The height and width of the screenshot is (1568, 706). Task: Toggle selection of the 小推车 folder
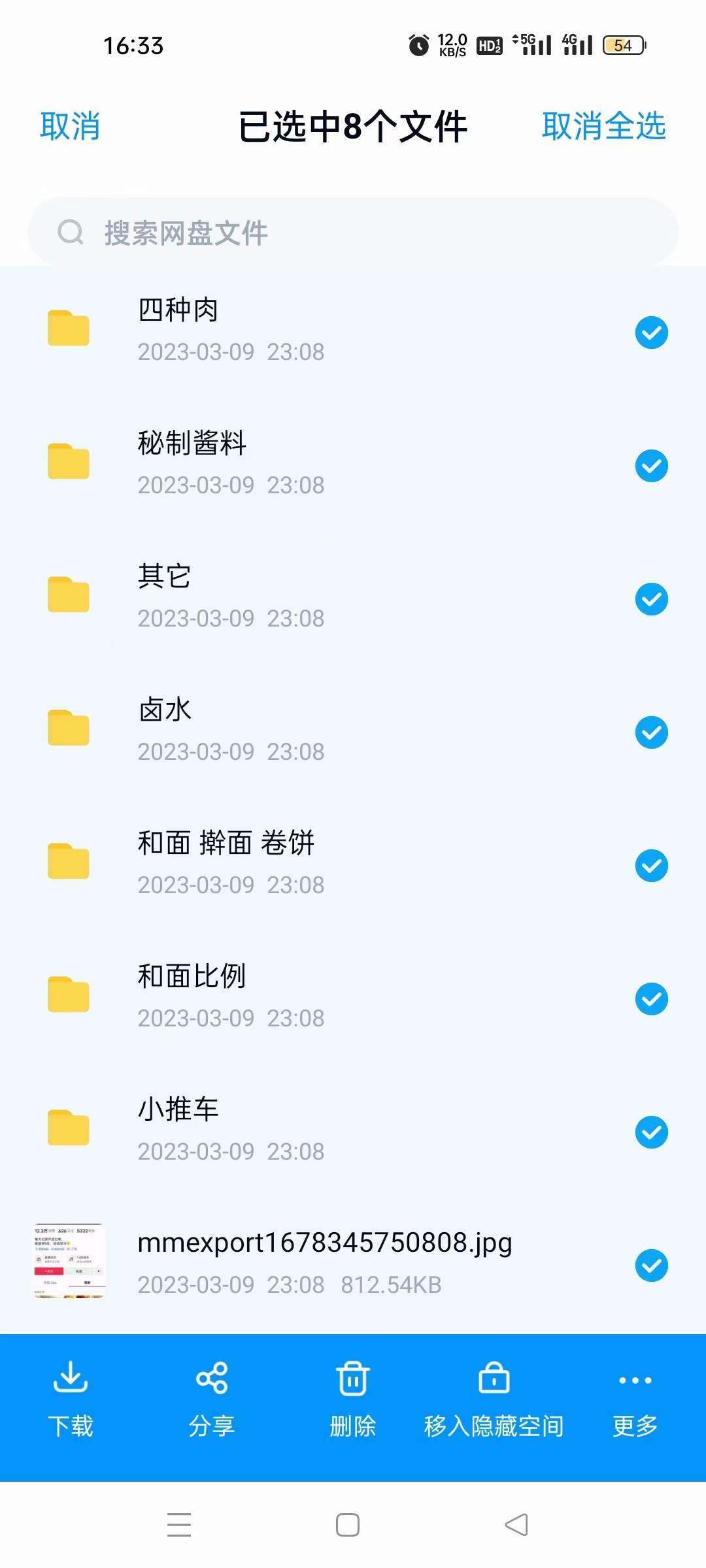click(x=650, y=1132)
